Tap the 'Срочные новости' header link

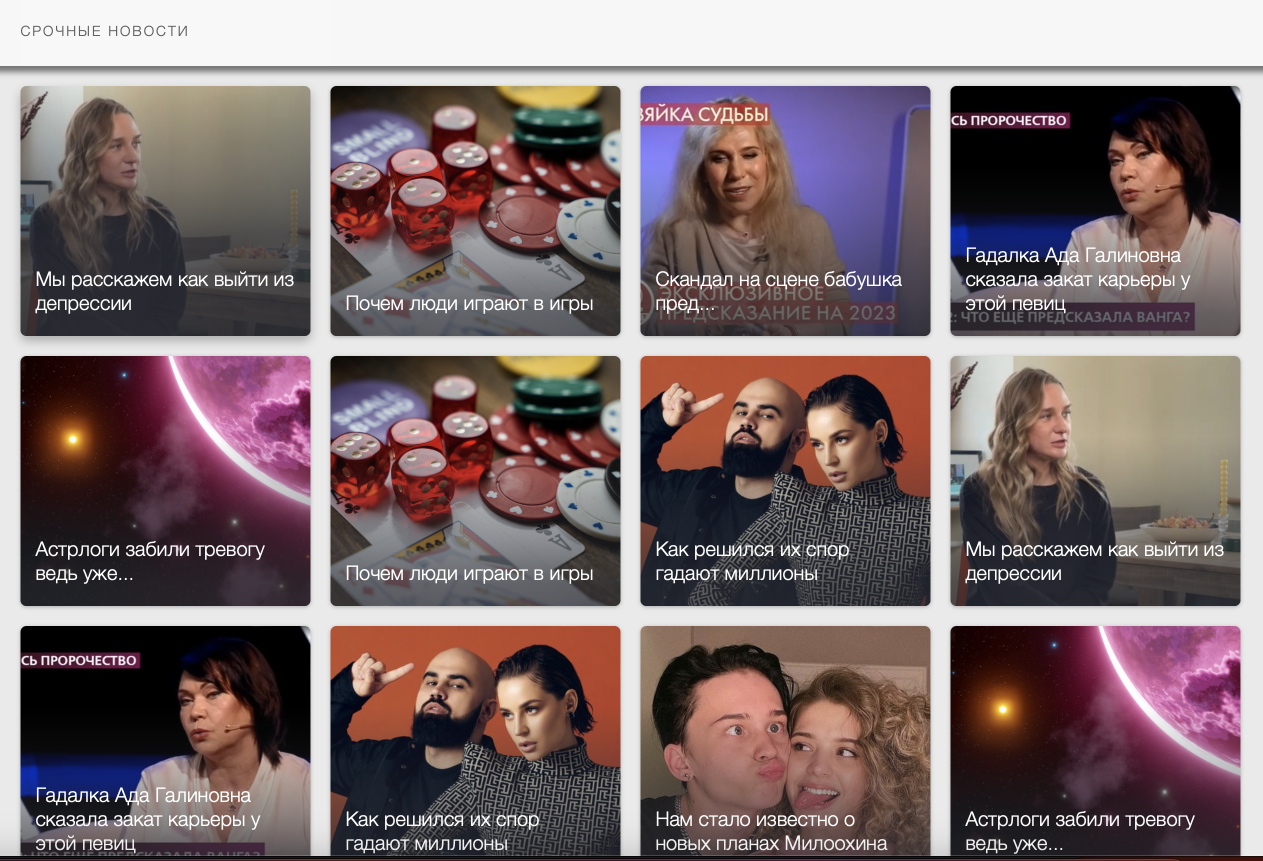click(104, 31)
